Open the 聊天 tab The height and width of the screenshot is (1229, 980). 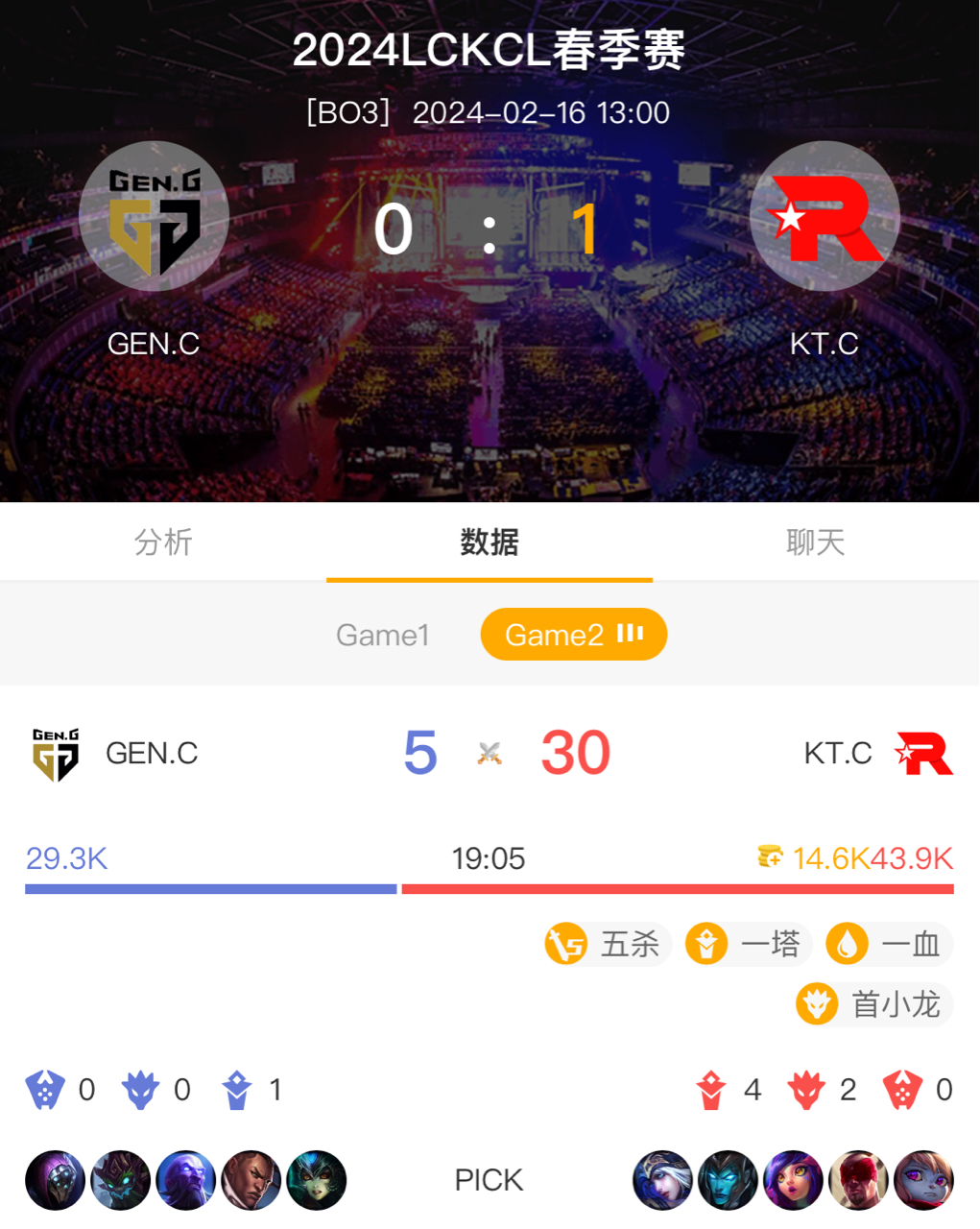tap(815, 542)
